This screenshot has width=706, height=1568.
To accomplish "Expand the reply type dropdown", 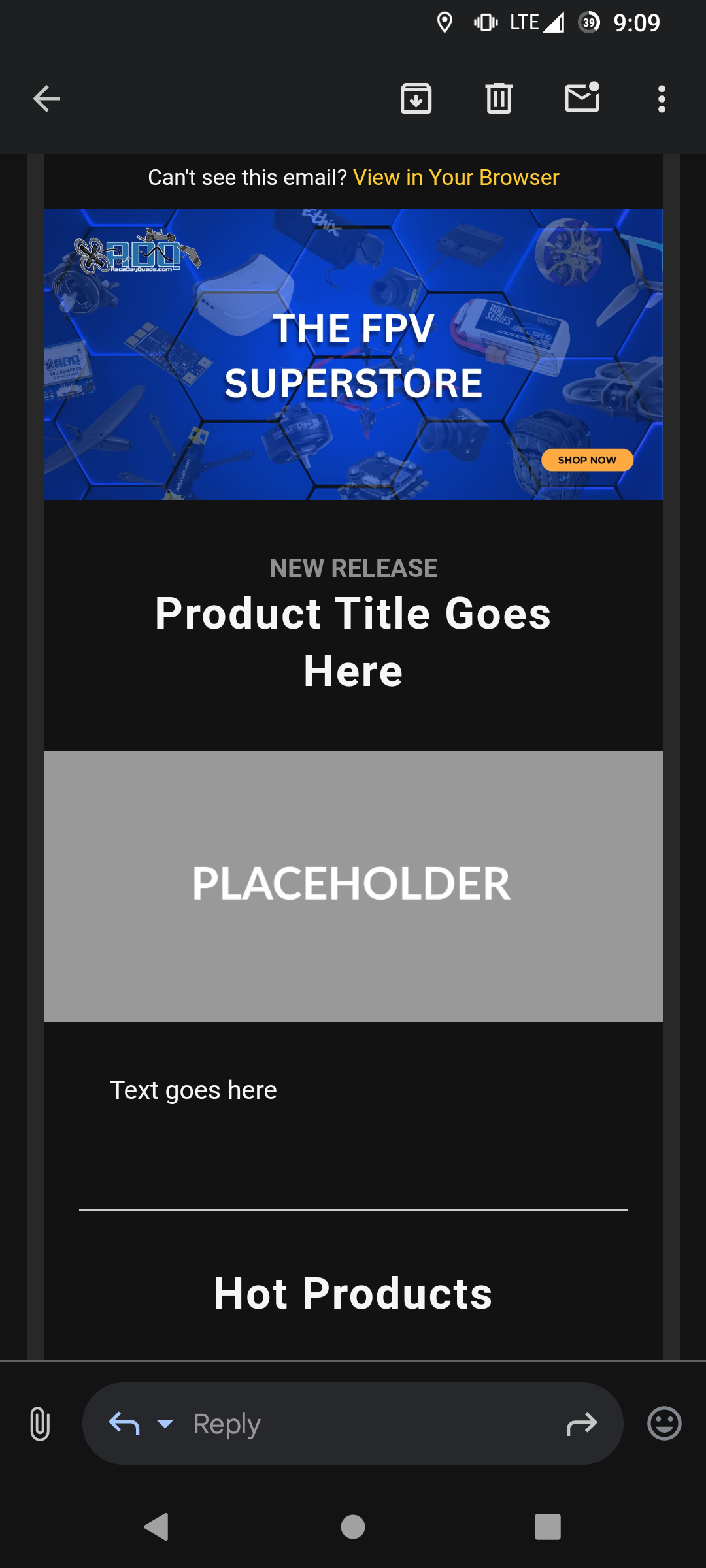I will point(165,1423).
